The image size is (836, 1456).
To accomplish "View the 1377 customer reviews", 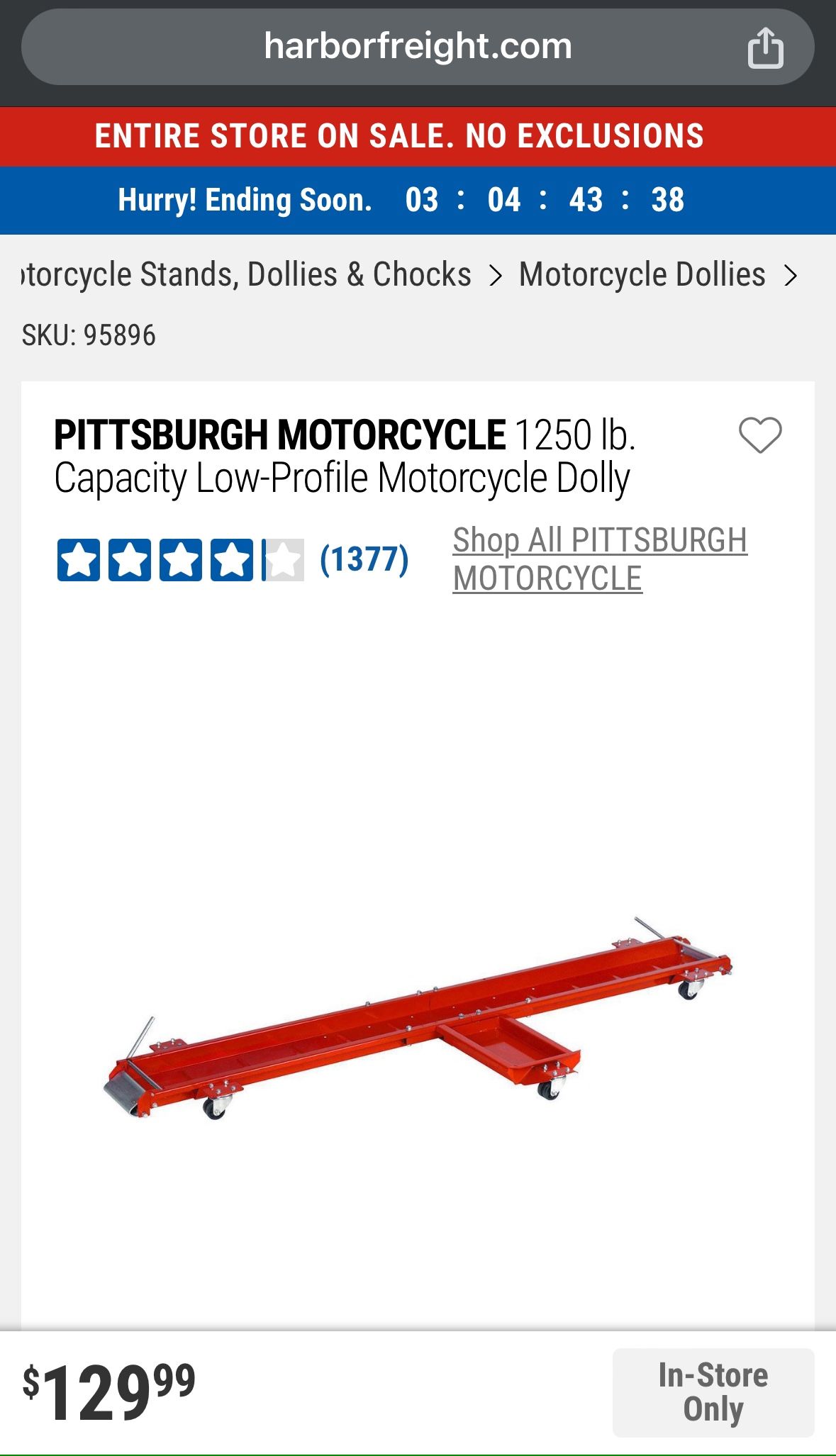I will pyautogui.click(x=364, y=559).
